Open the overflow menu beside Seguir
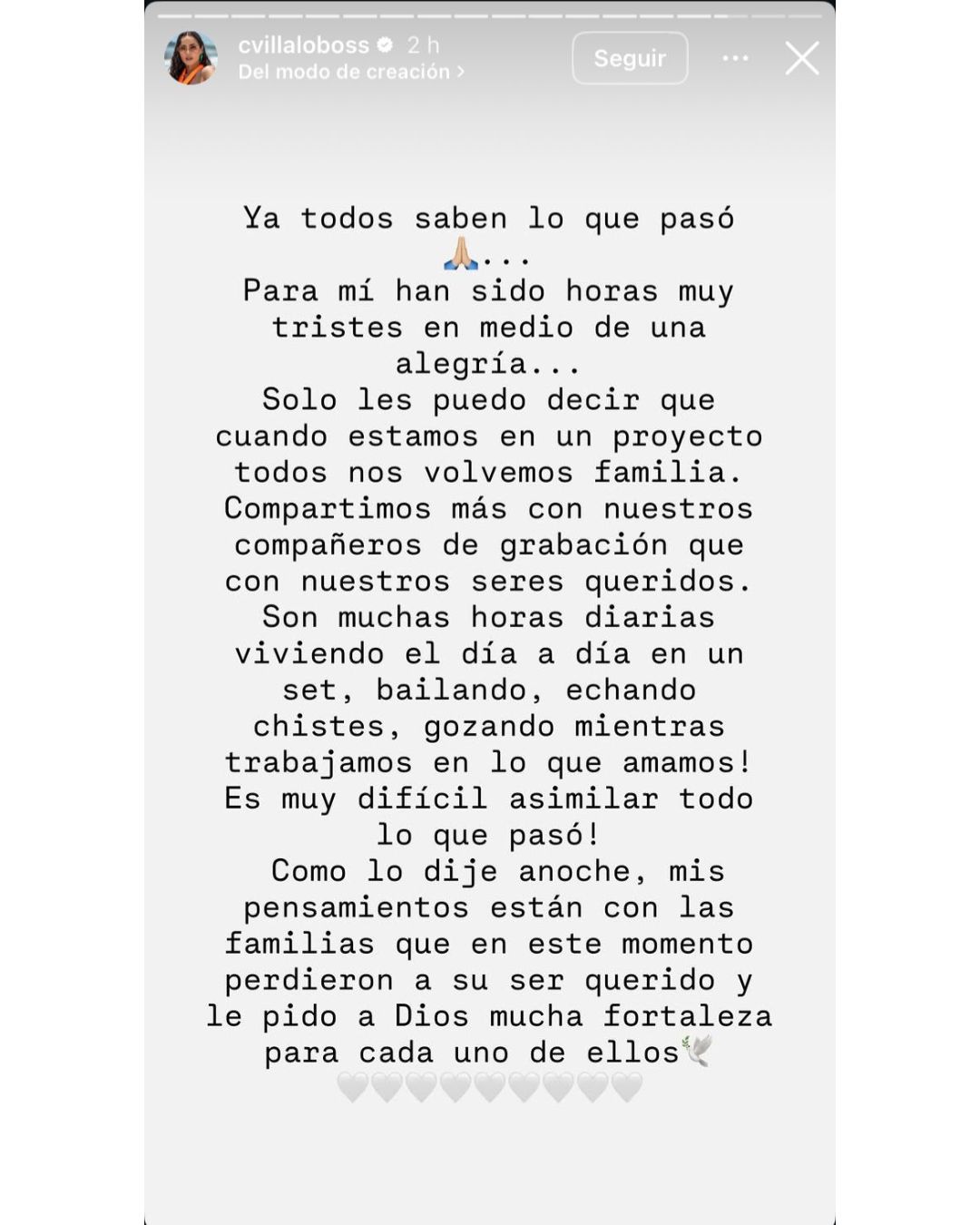 [737, 57]
